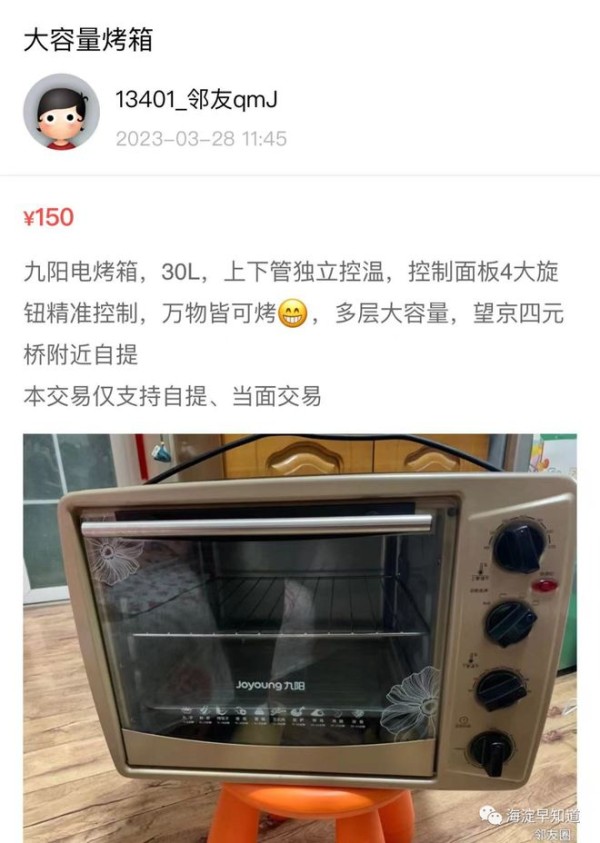Image resolution: width=600 pixels, height=843 pixels.
Task: View the oven photo in full size
Action: pyautogui.click(x=300, y=637)
